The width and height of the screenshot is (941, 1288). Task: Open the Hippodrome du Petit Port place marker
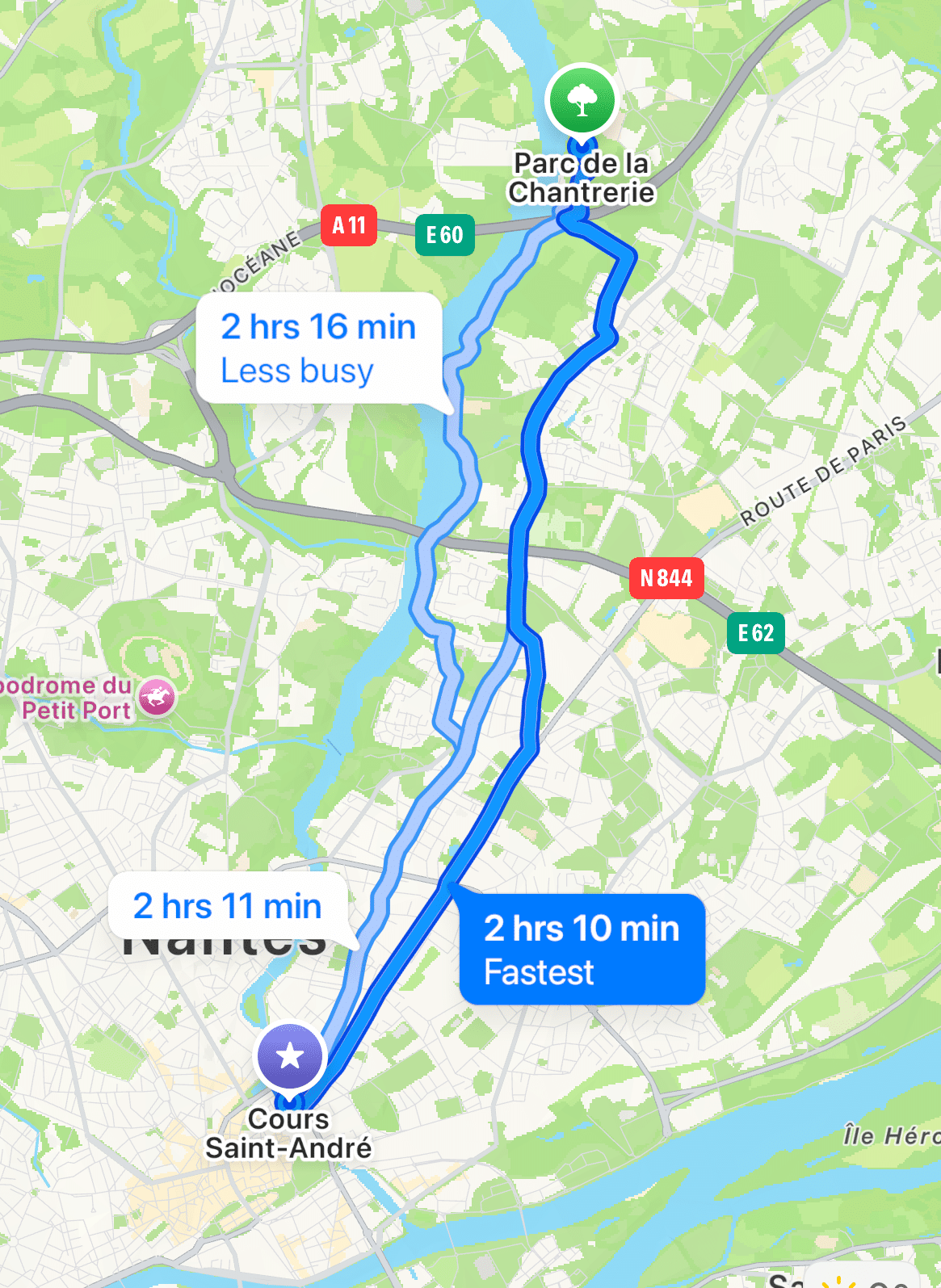tap(157, 697)
